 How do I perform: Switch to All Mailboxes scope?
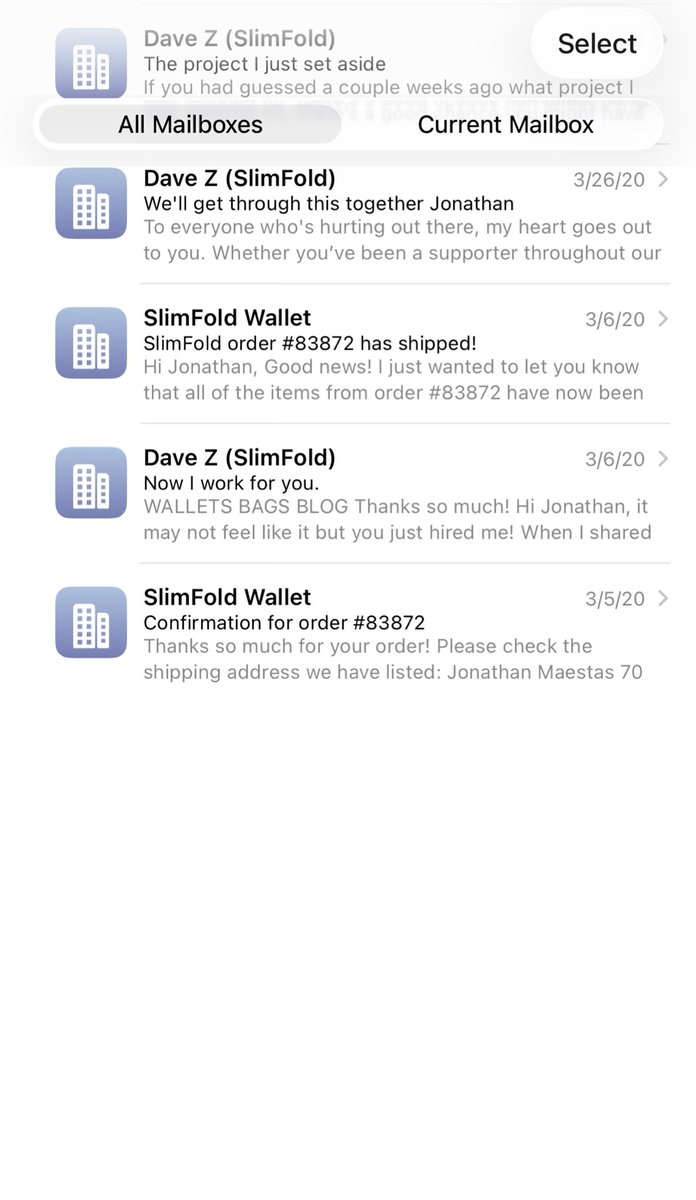pyautogui.click(x=190, y=125)
